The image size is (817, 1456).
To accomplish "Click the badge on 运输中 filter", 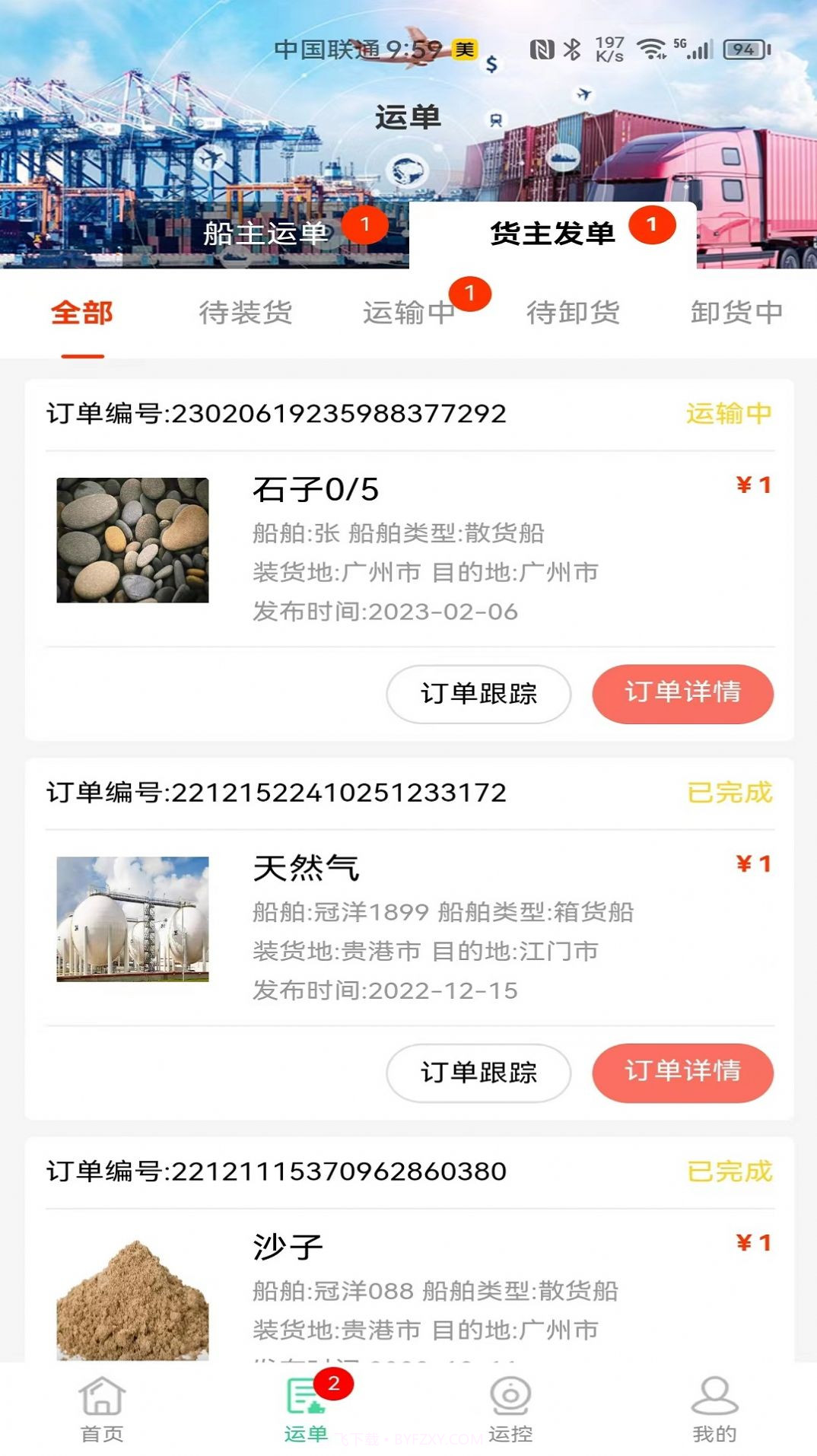I will 470,291.
